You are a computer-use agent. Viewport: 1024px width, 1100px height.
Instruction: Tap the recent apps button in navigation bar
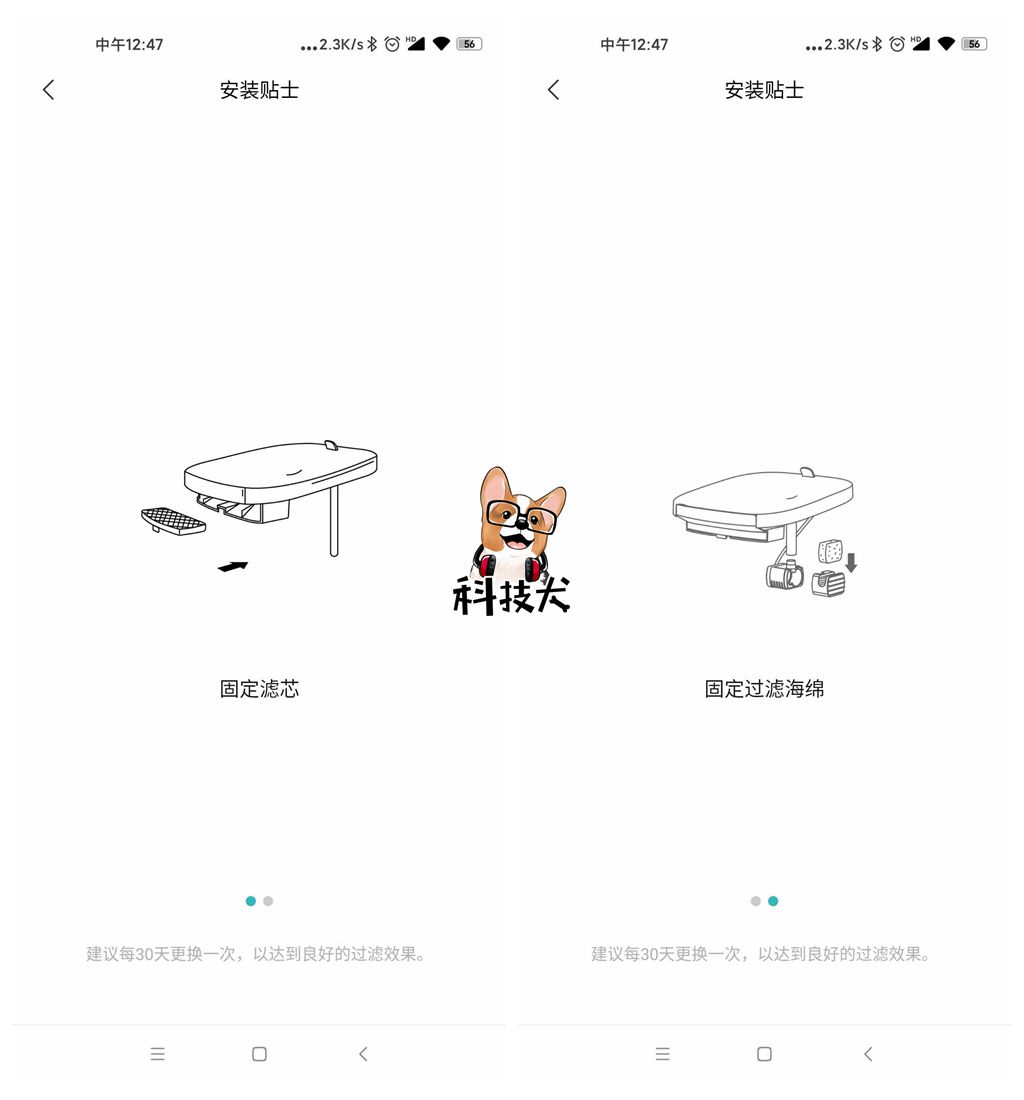click(x=157, y=1053)
